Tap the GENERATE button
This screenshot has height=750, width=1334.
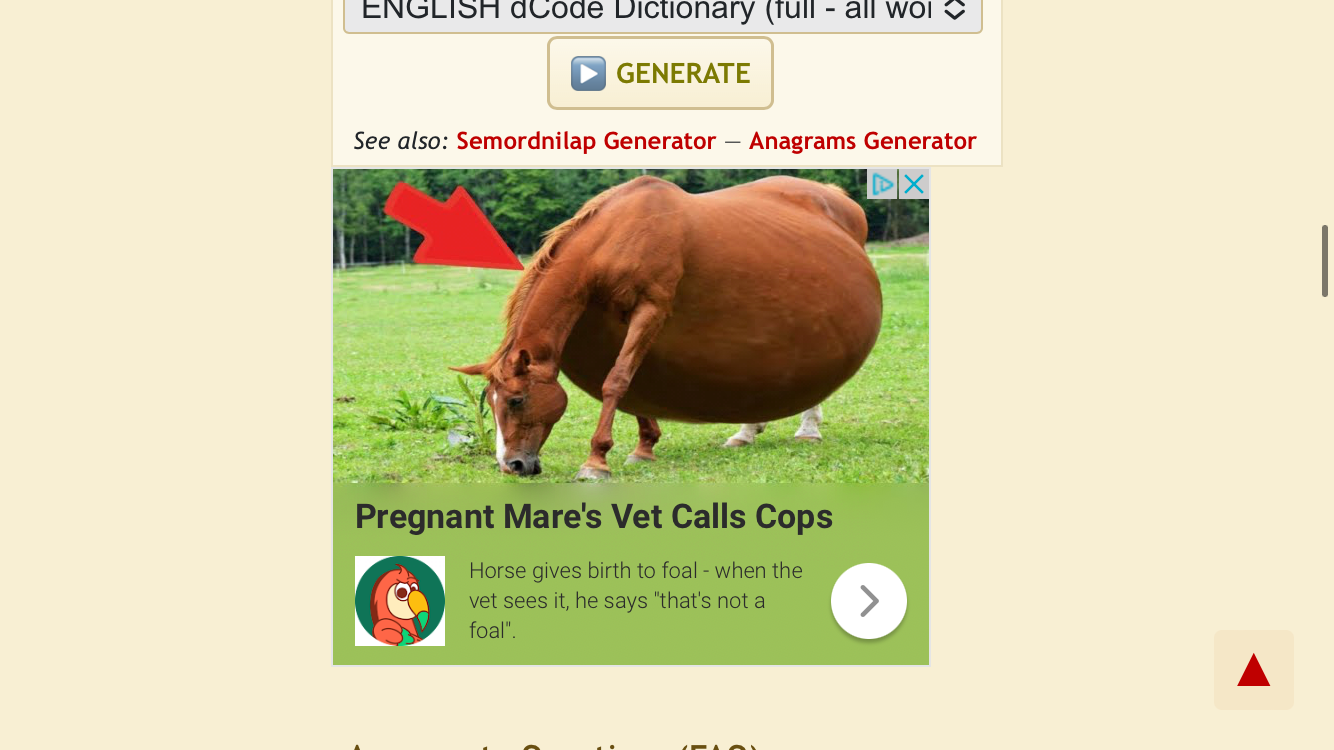click(660, 73)
